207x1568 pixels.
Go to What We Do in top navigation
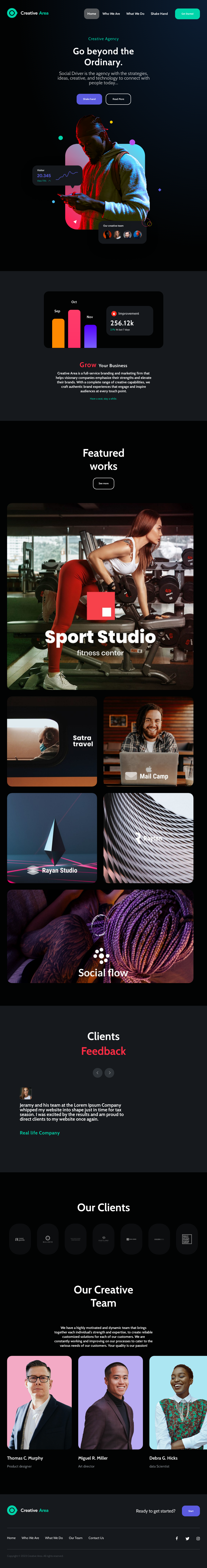[x=135, y=13]
